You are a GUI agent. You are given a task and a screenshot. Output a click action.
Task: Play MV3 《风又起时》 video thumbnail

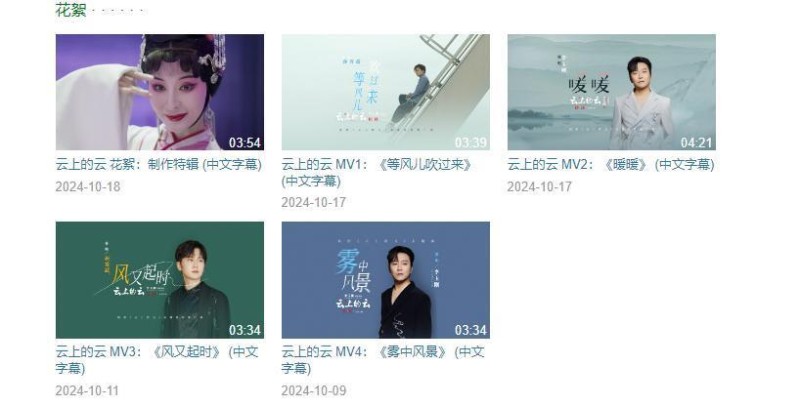tap(159, 280)
